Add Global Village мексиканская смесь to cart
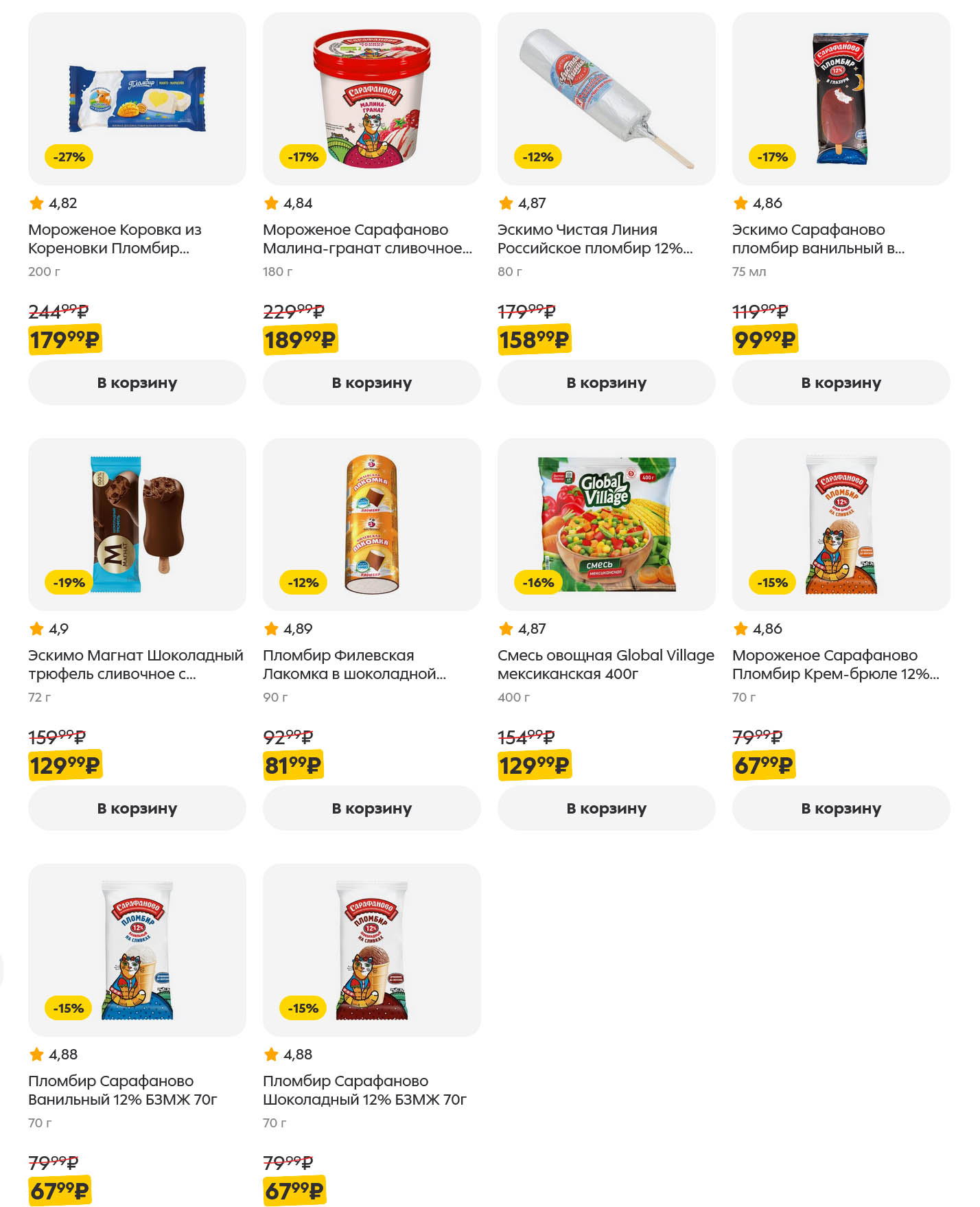Viewport: 980px width, 1207px height. pos(606,808)
